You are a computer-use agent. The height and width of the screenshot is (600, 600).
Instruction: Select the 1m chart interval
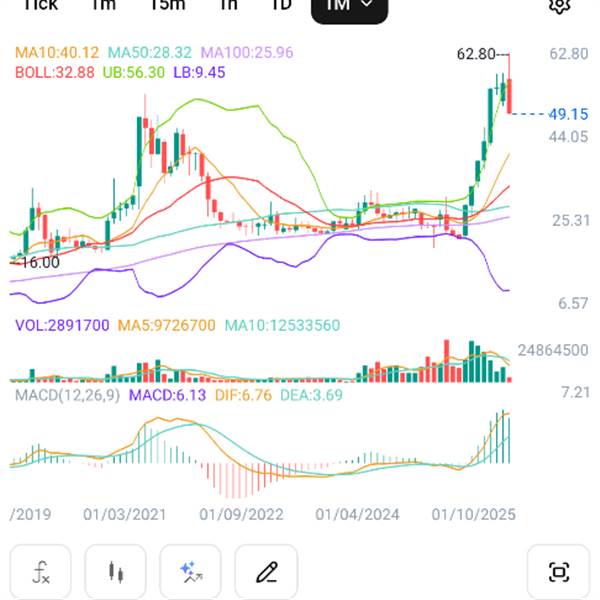click(102, 5)
